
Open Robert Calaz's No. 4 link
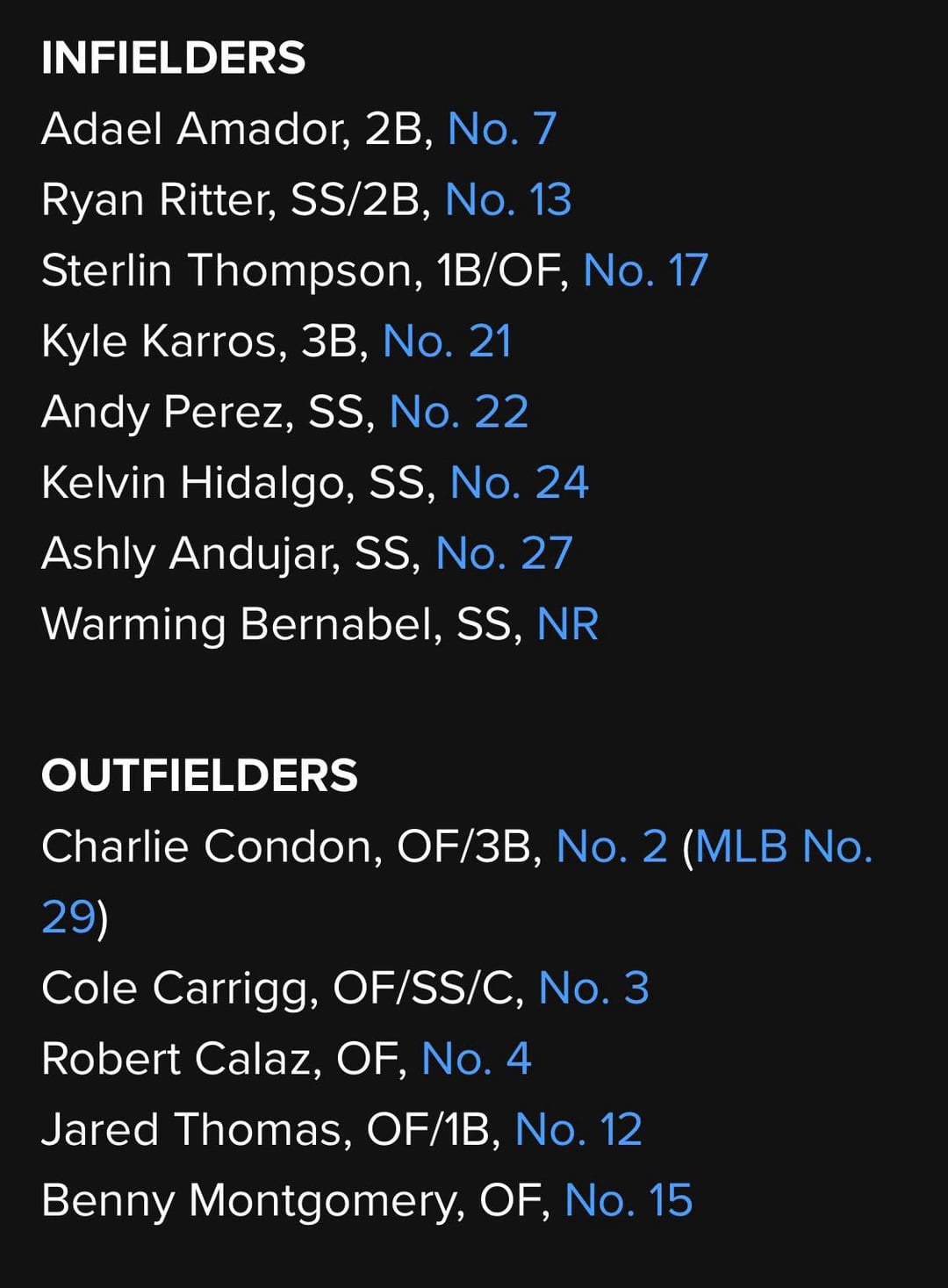pyautogui.click(x=476, y=1059)
